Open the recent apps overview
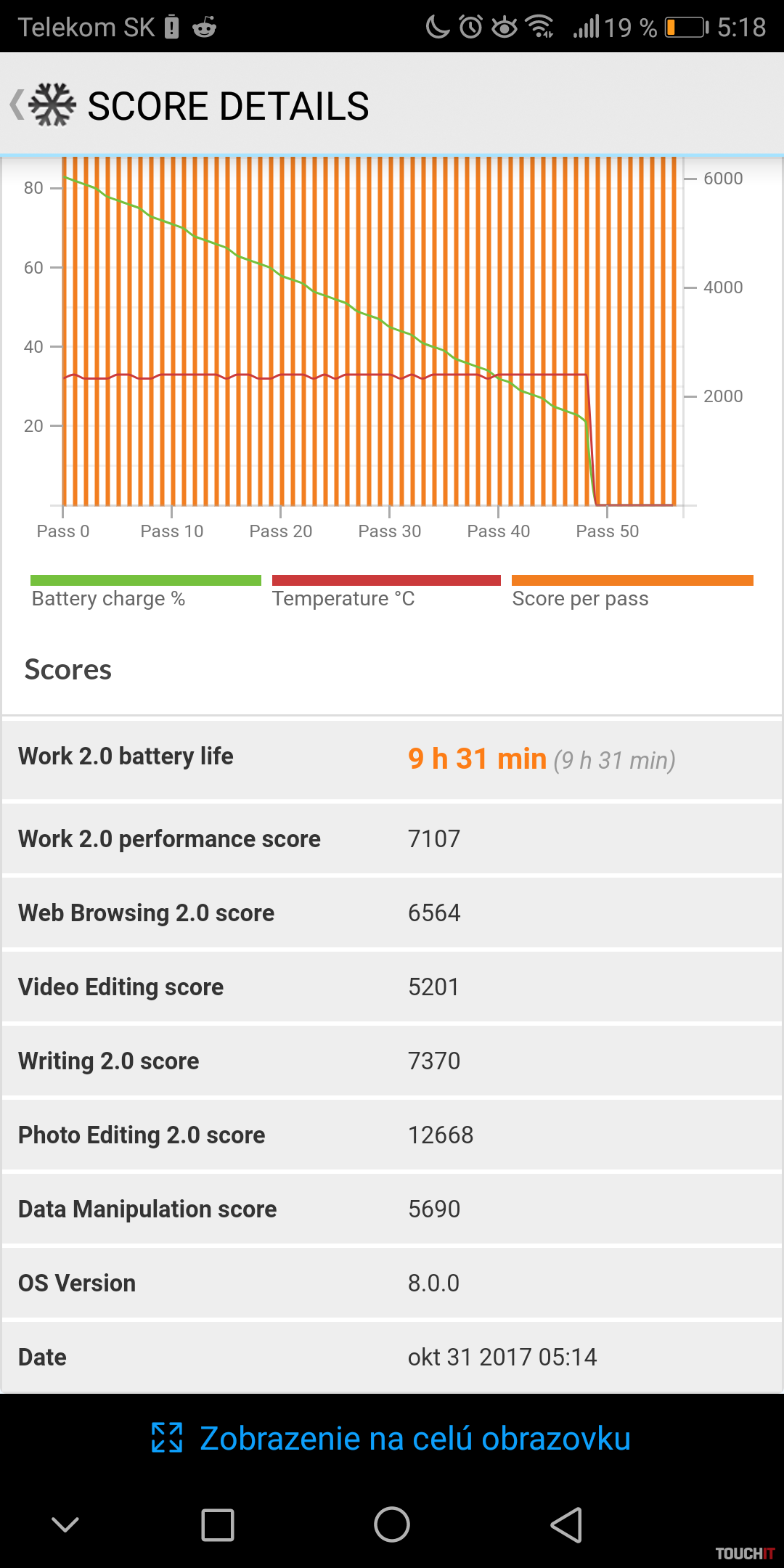The image size is (784, 1568). pyautogui.click(x=217, y=1524)
